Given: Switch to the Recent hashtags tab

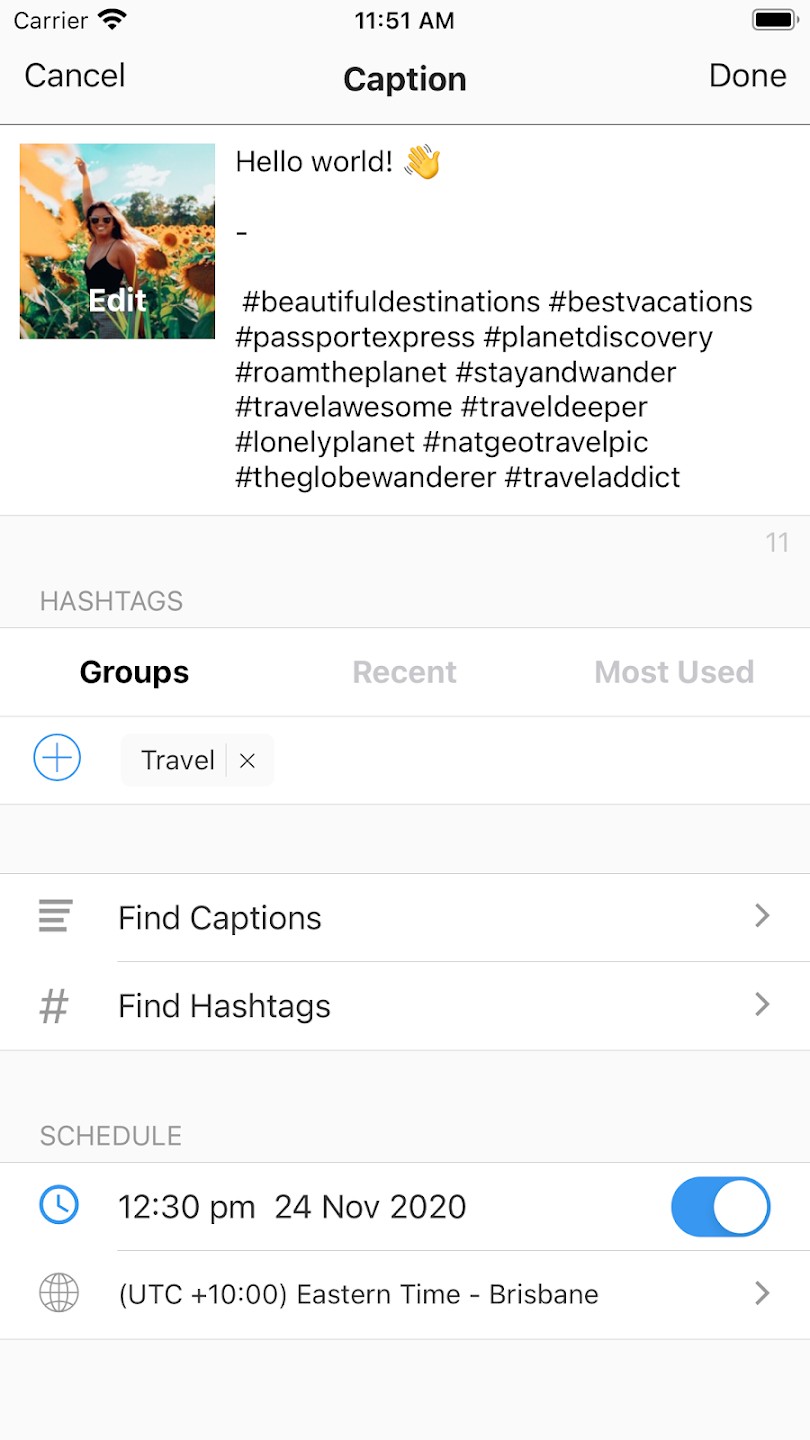Looking at the screenshot, I should click(404, 672).
